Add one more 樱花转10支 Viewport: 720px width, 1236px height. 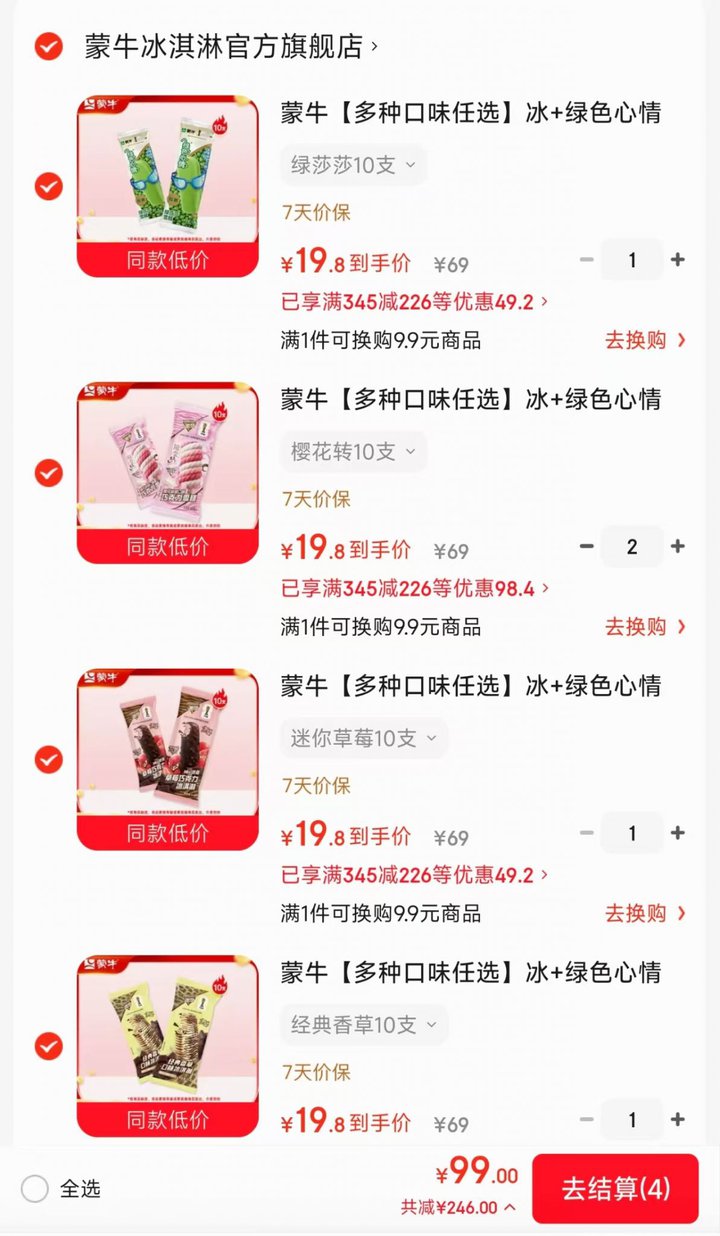(x=677, y=547)
